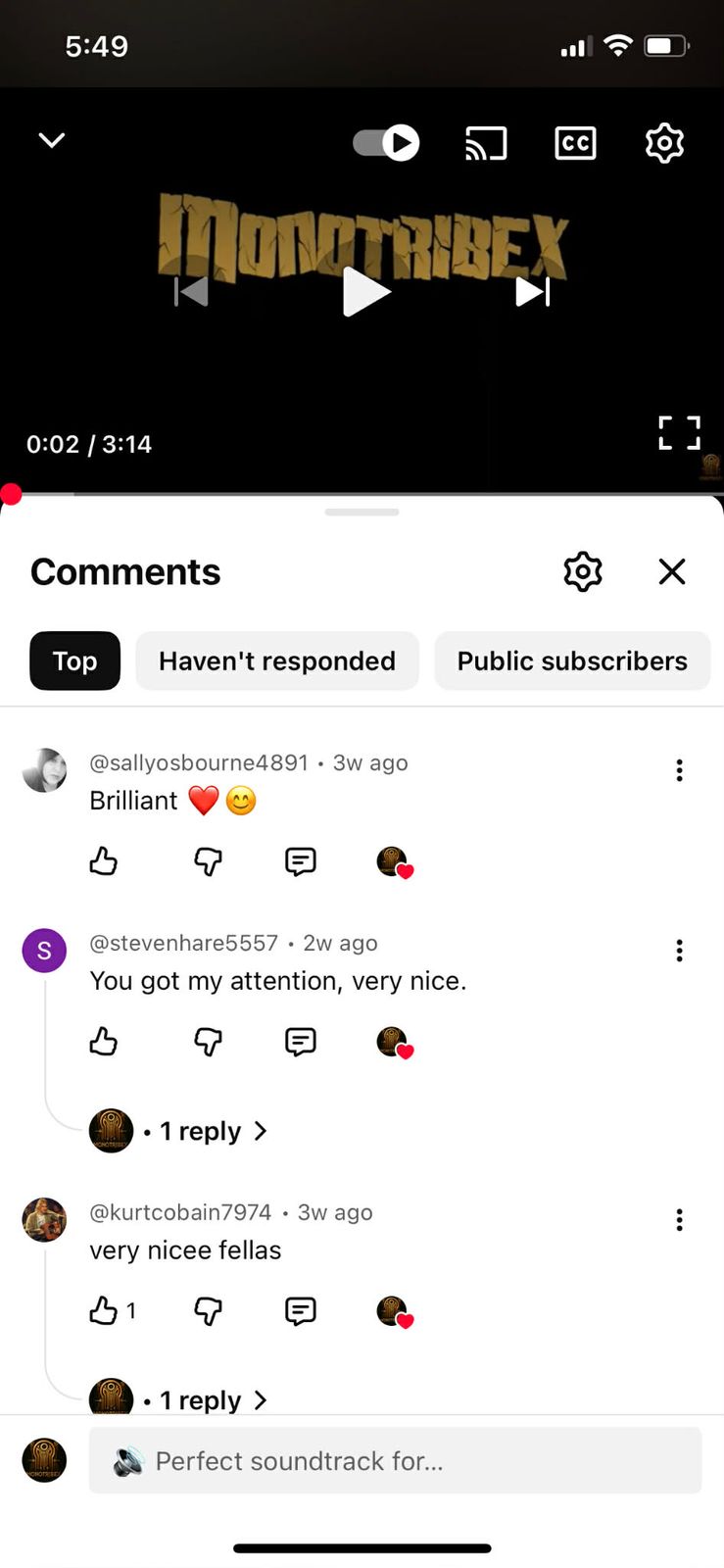This screenshot has width=724, height=1568.
Task: Skip to the next video
Action: [x=533, y=291]
